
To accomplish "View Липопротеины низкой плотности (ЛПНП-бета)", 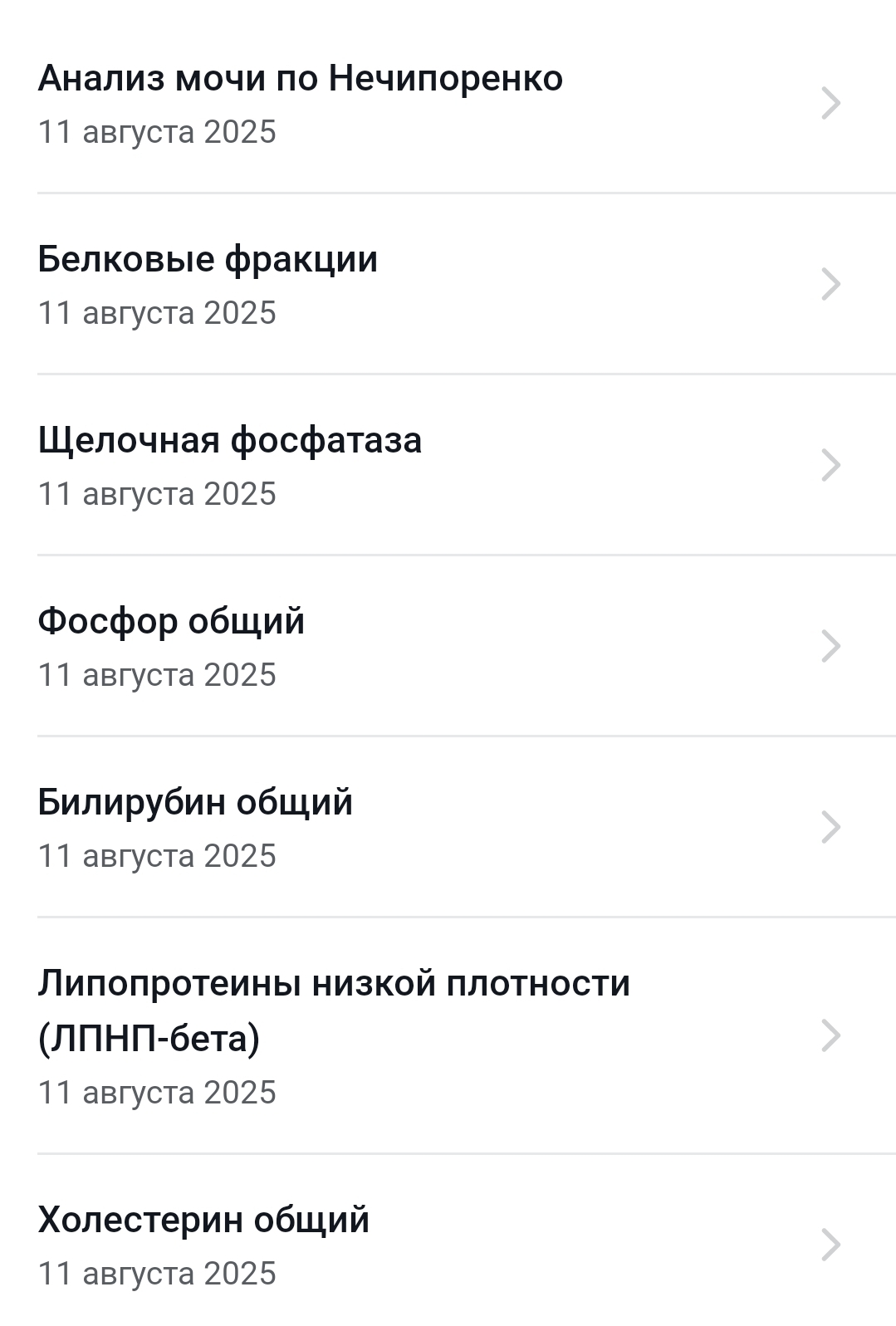I will 448,1036.
